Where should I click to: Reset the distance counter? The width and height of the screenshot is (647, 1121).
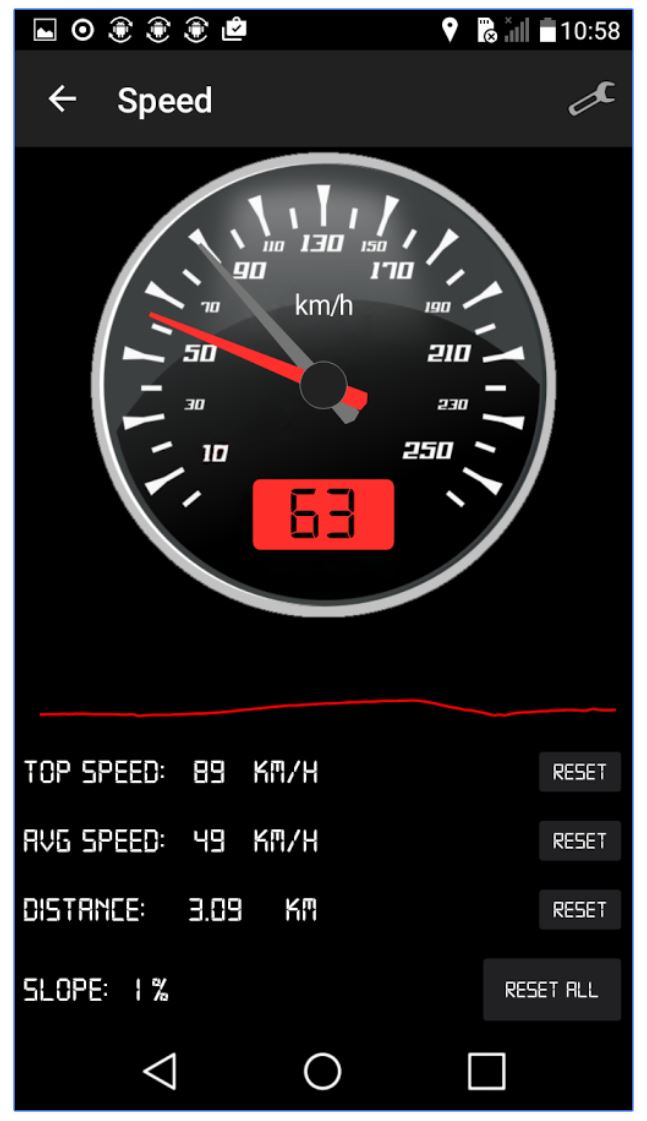click(x=579, y=910)
